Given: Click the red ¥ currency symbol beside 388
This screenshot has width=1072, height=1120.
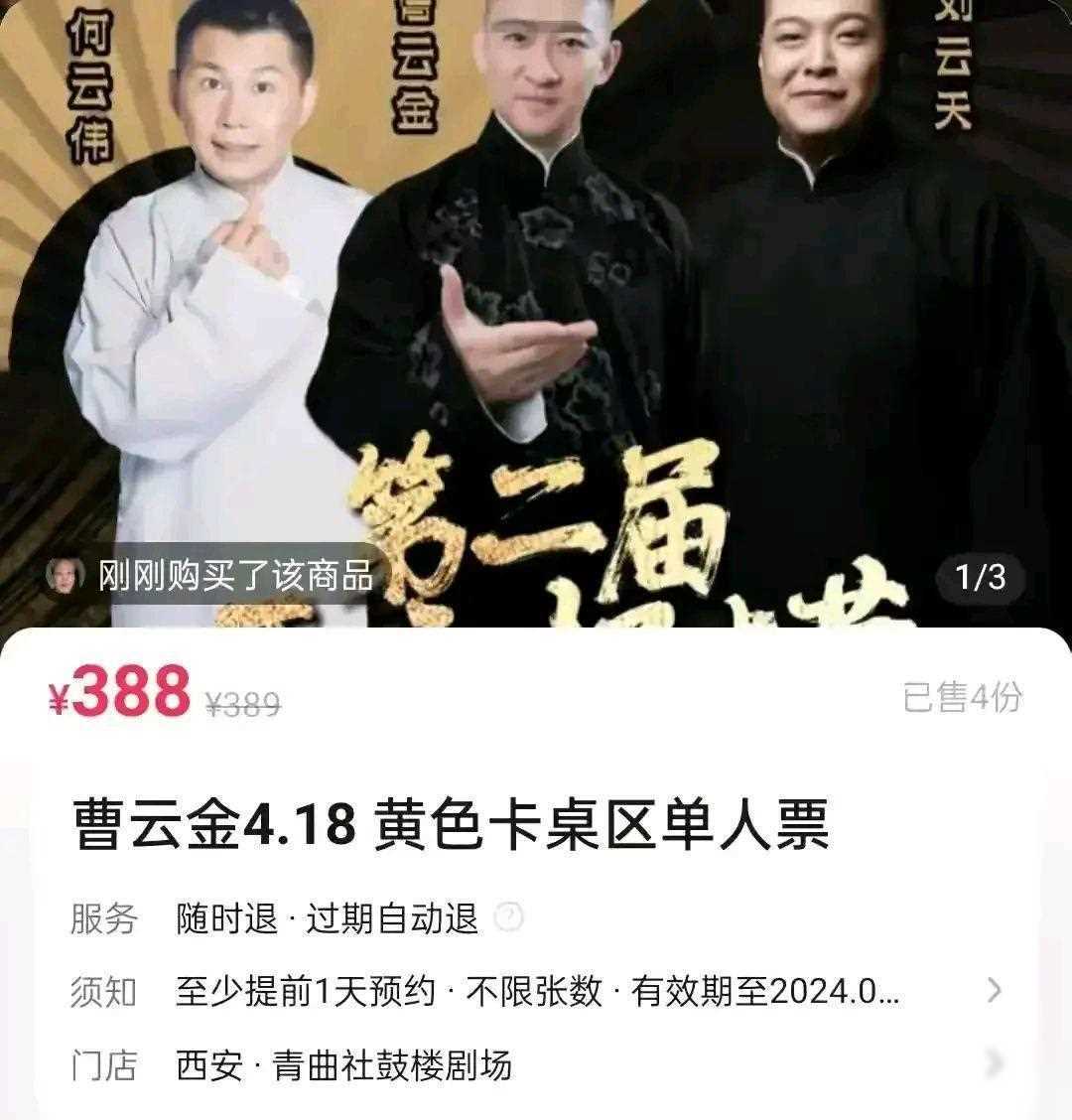Looking at the screenshot, I should click(x=62, y=696).
